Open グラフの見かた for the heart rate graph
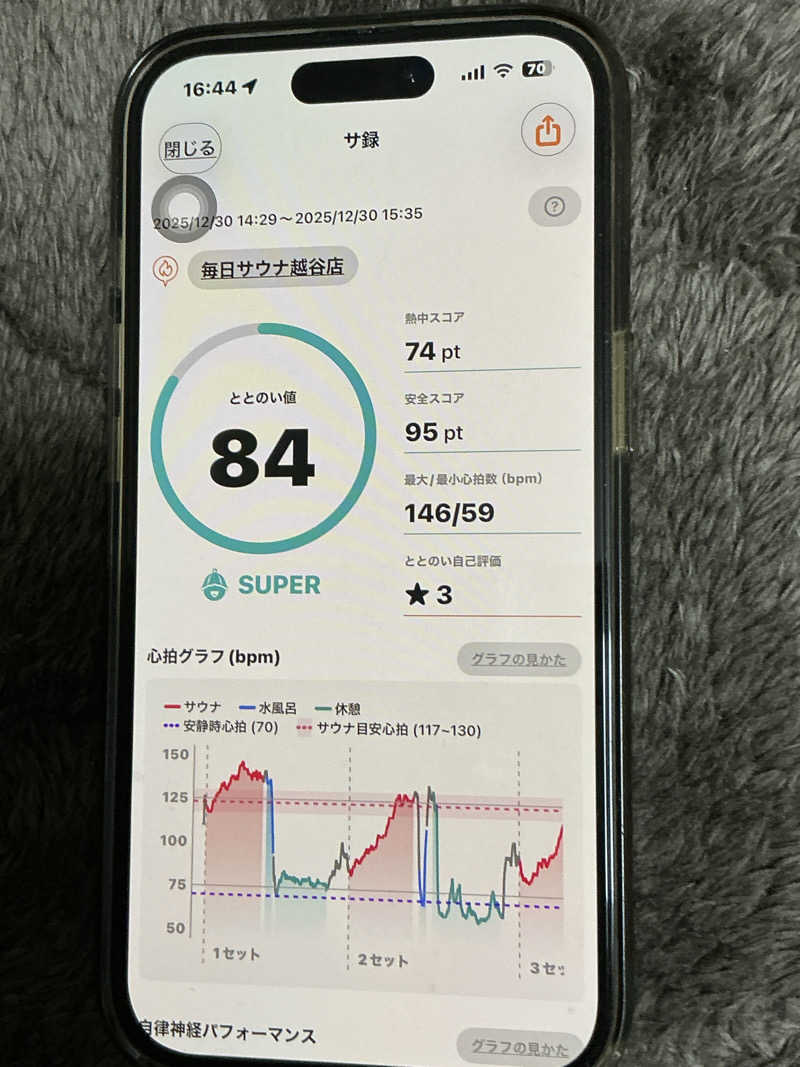This screenshot has width=800, height=1067. click(519, 660)
